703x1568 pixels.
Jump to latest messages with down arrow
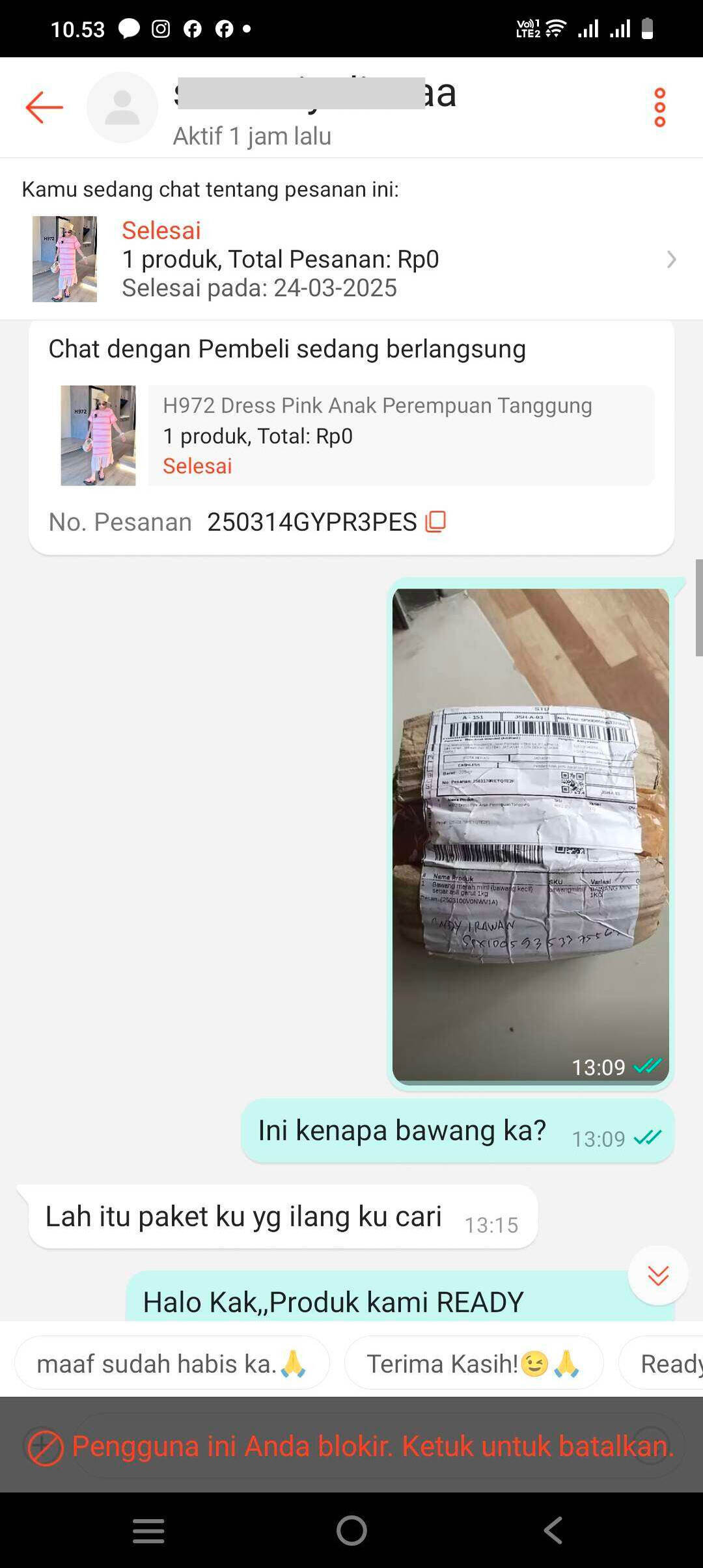tap(658, 1275)
